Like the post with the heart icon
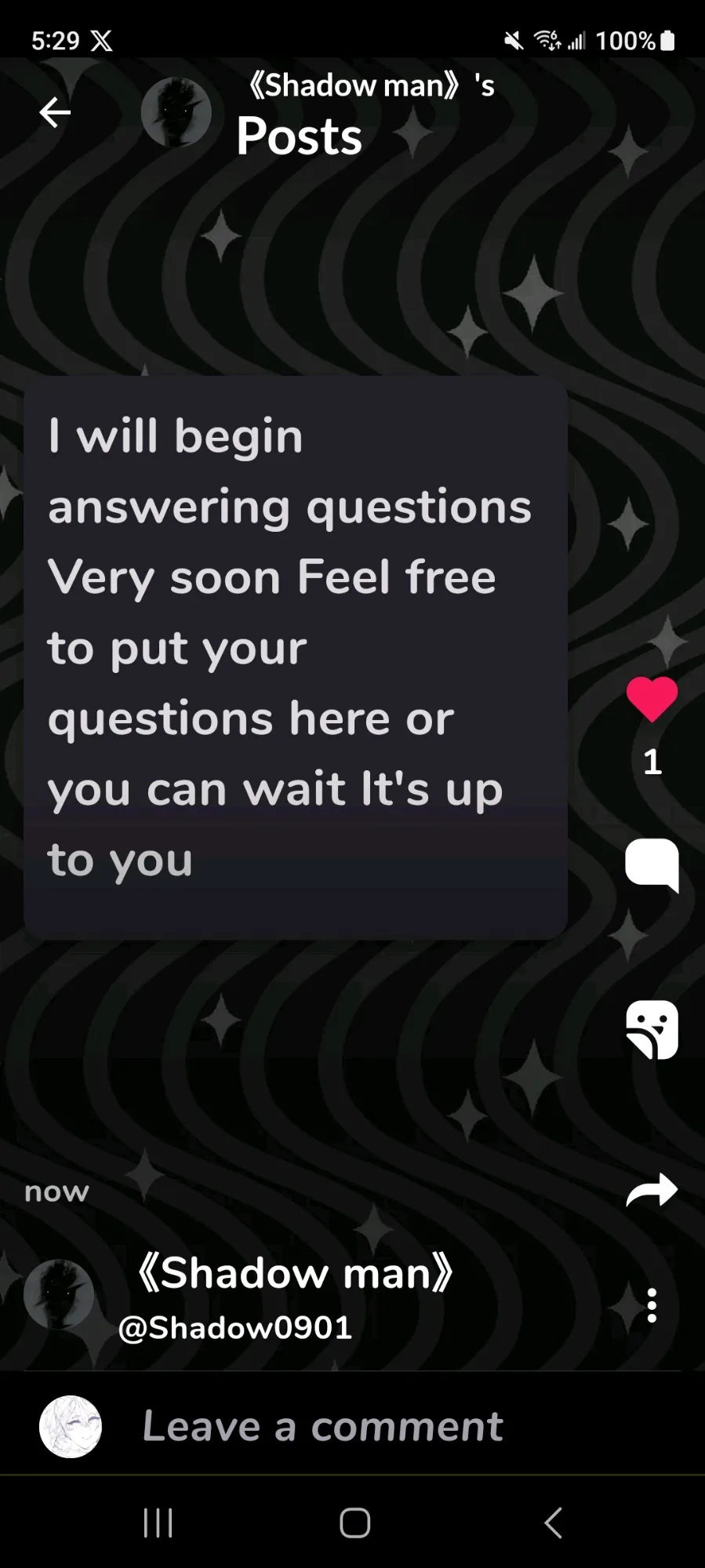This screenshot has width=705, height=1568. tap(652, 698)
